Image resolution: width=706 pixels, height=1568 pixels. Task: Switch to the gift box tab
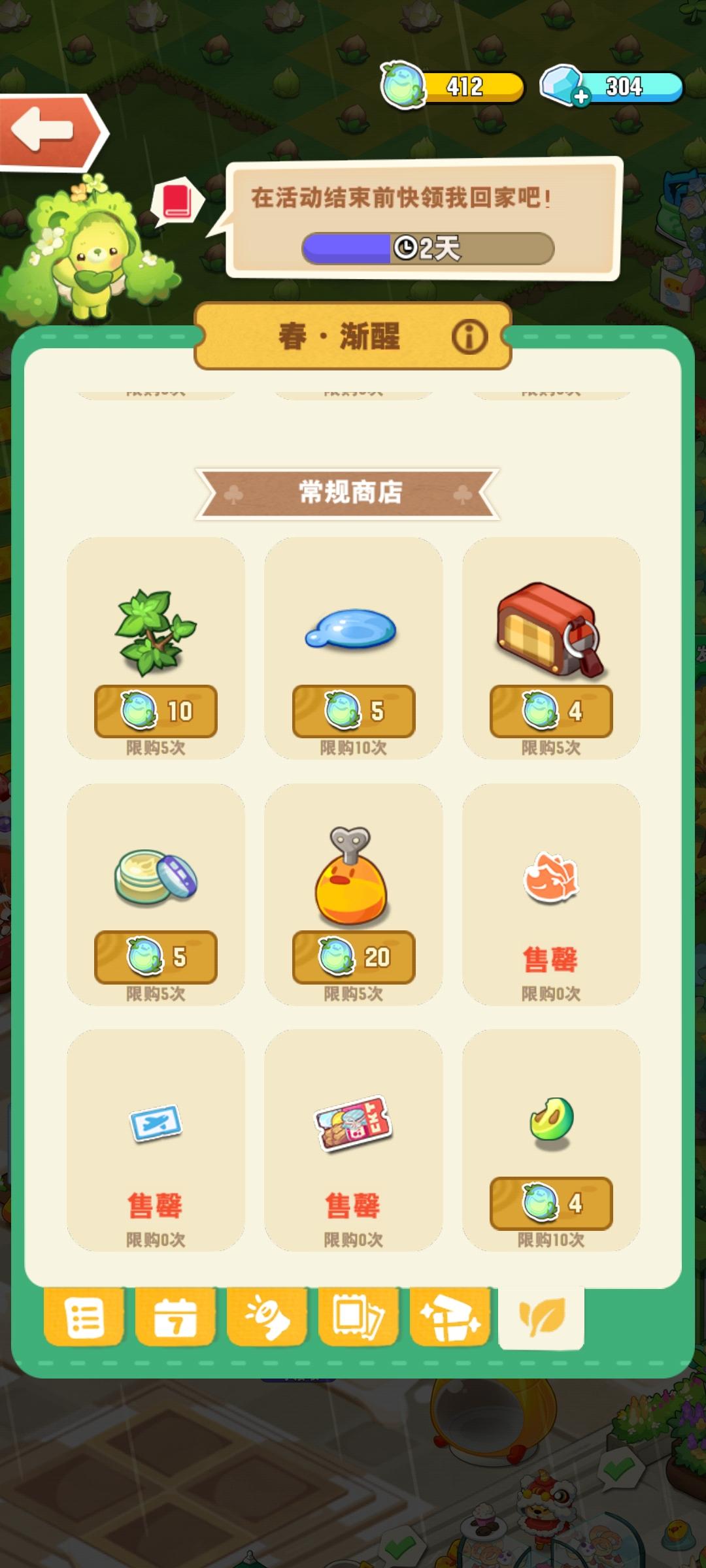tap(450, 1317)
